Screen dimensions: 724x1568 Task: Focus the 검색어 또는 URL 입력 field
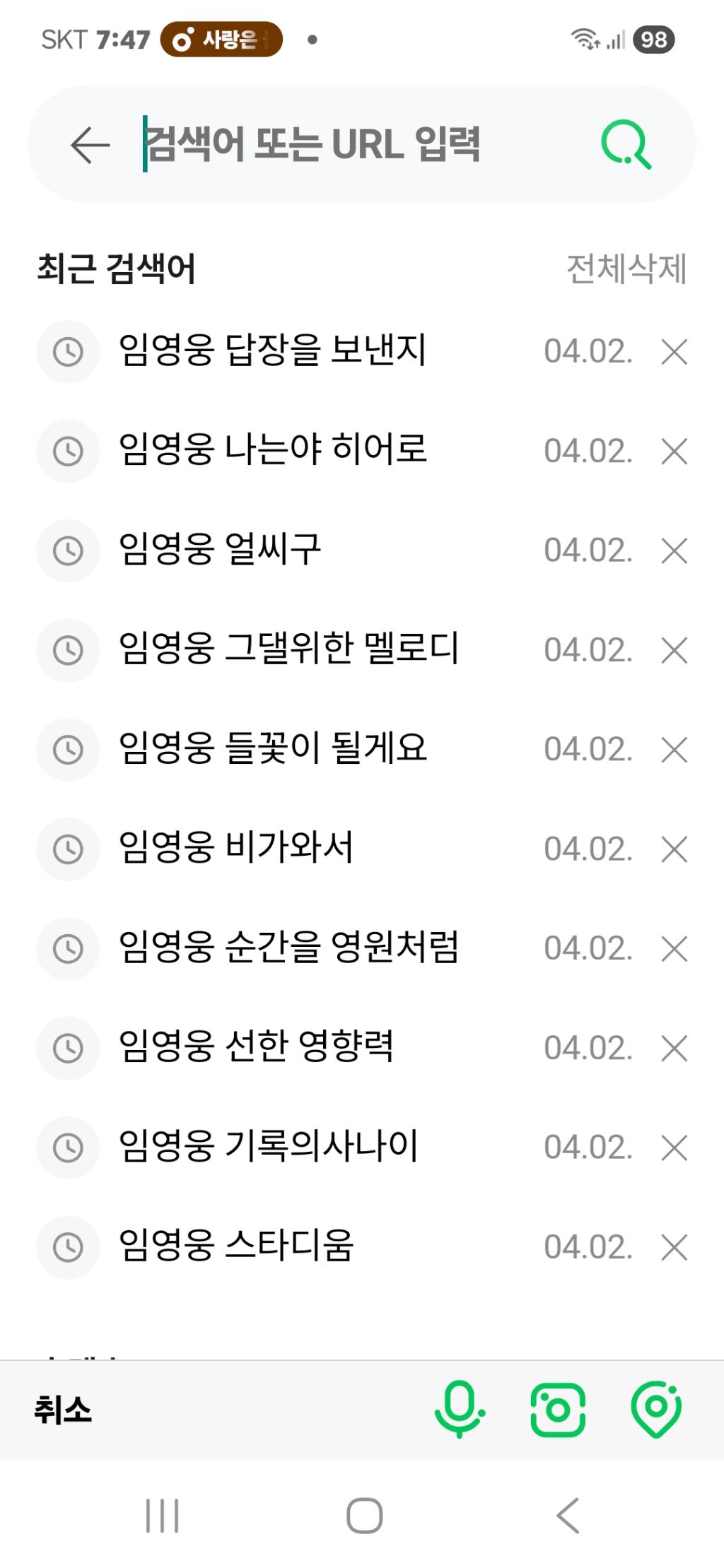[x=354, y=144]
